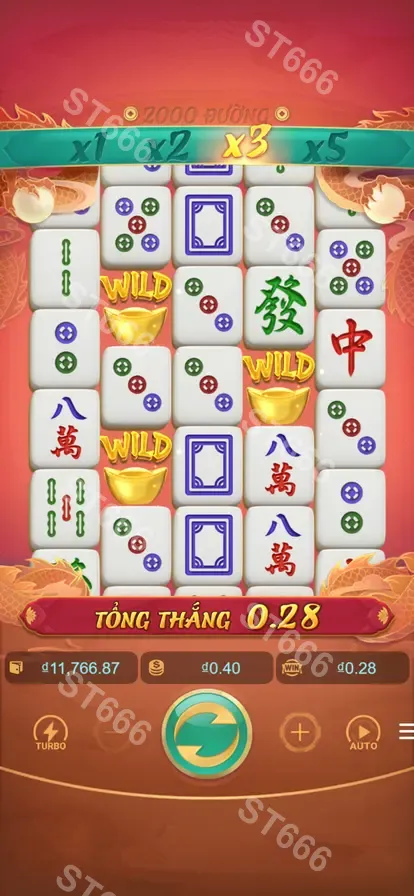The height and width of the screenshot is (896, 414).
Task: Decrease the bet with the minus button
Action: click(113, 733)
